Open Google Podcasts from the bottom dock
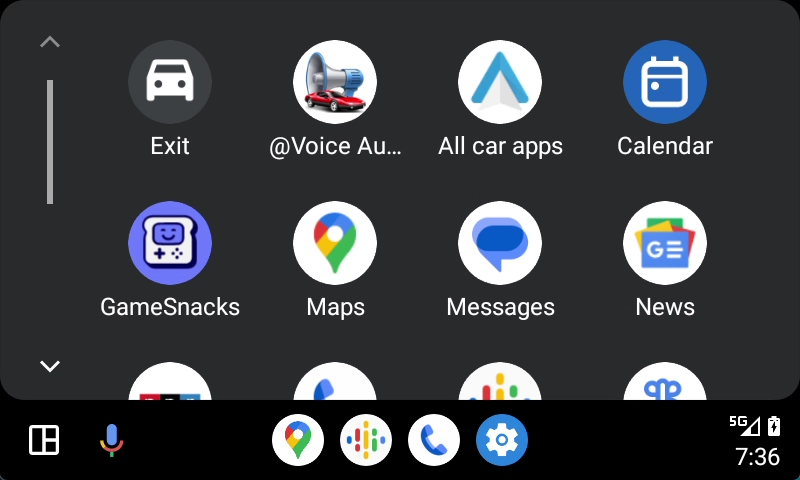800x480 pixels. coord(366,440)
